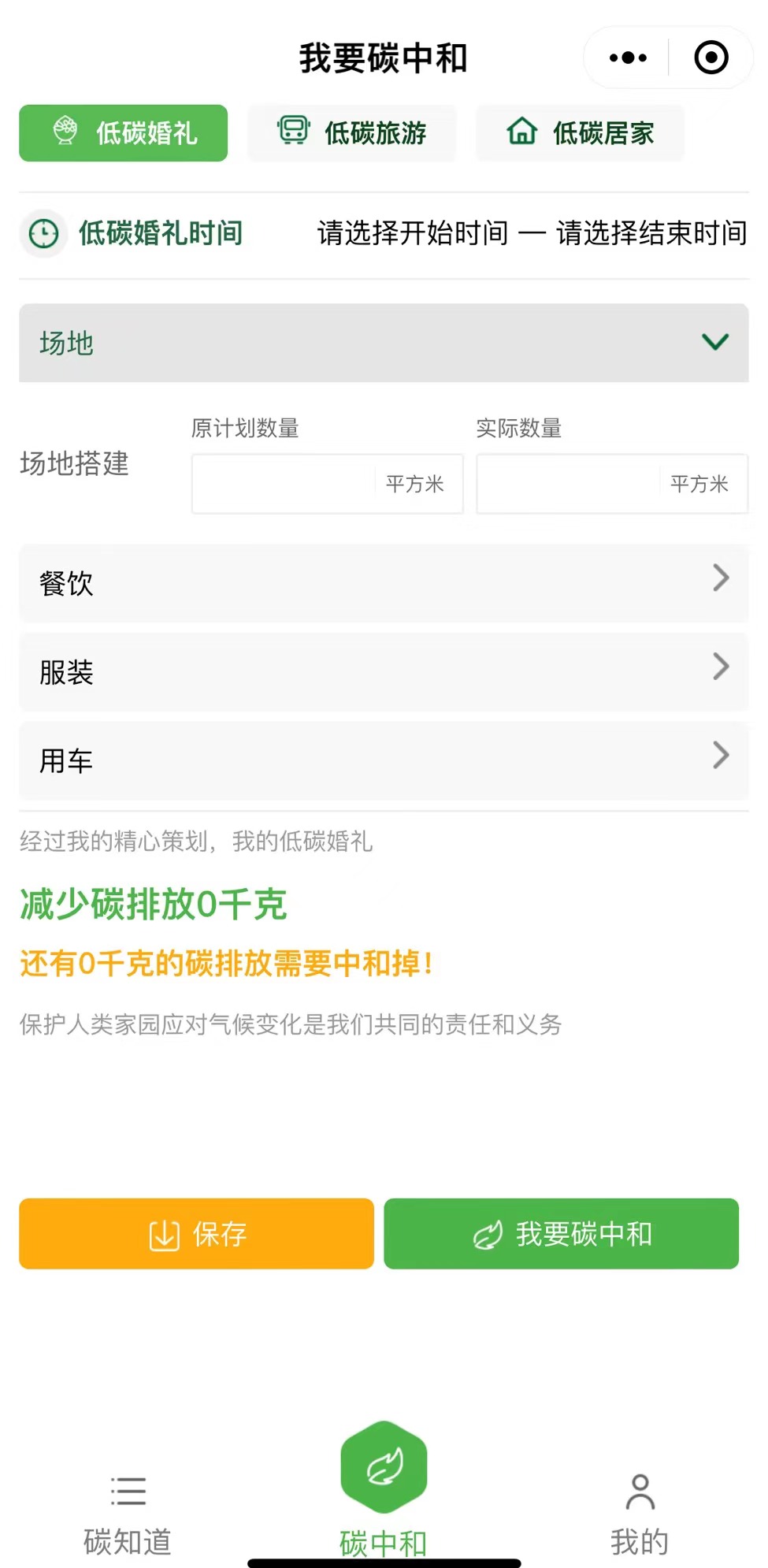
Task: Choose the wedding start time 请选择开始时间
Action: (413, 233)
